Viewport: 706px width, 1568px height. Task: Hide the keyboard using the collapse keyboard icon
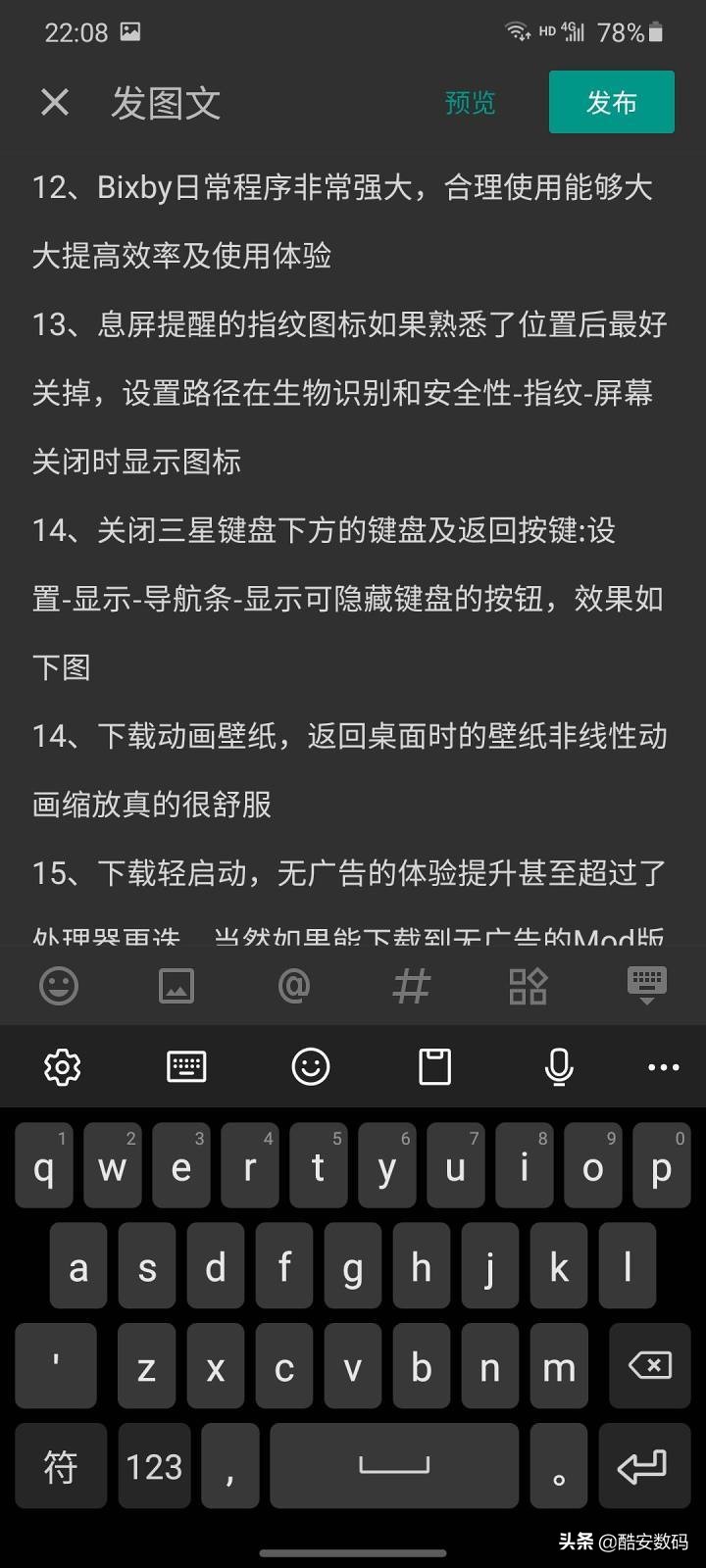click(645, 985)
